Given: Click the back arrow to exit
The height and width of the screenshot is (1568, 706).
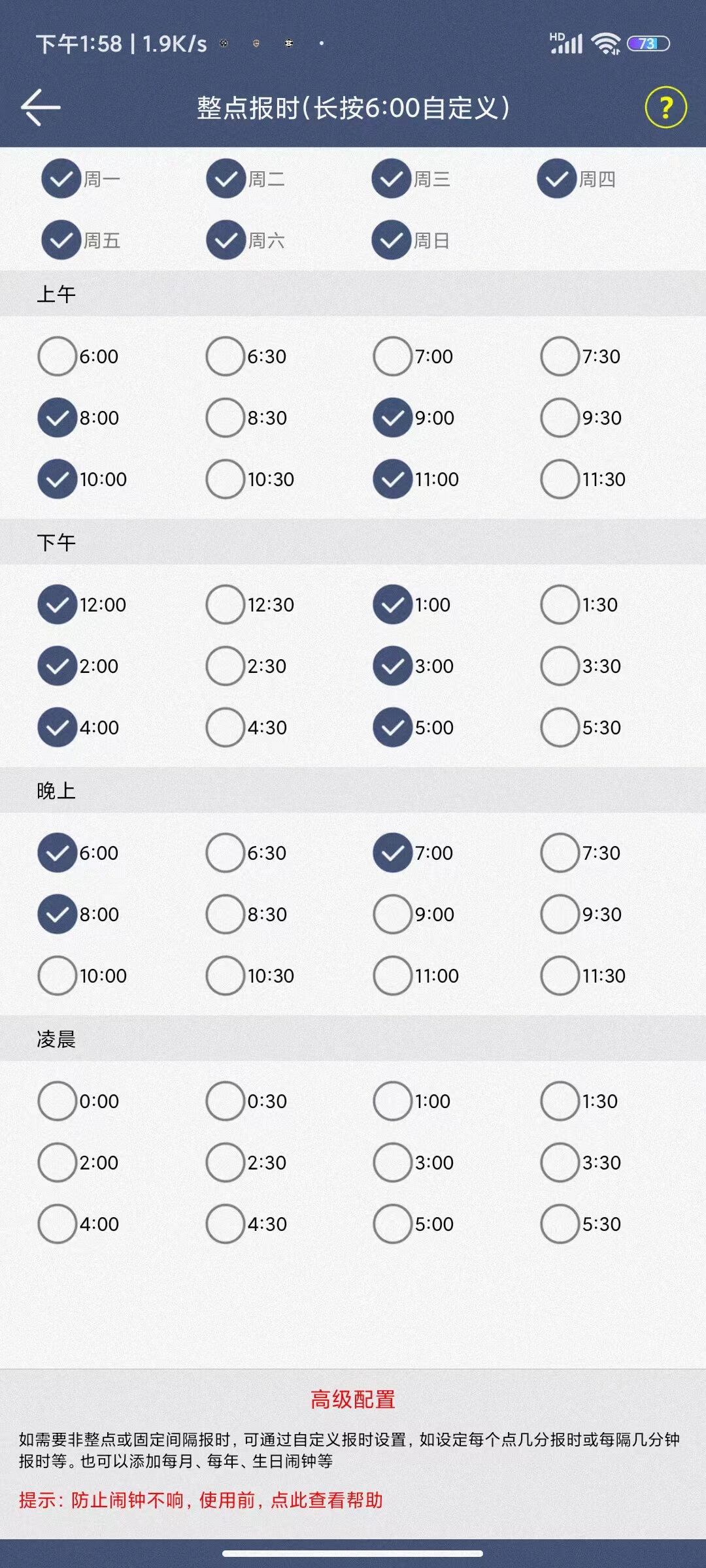Looking at the screenshot, I should pyautogui.click(x=41, y=106).
